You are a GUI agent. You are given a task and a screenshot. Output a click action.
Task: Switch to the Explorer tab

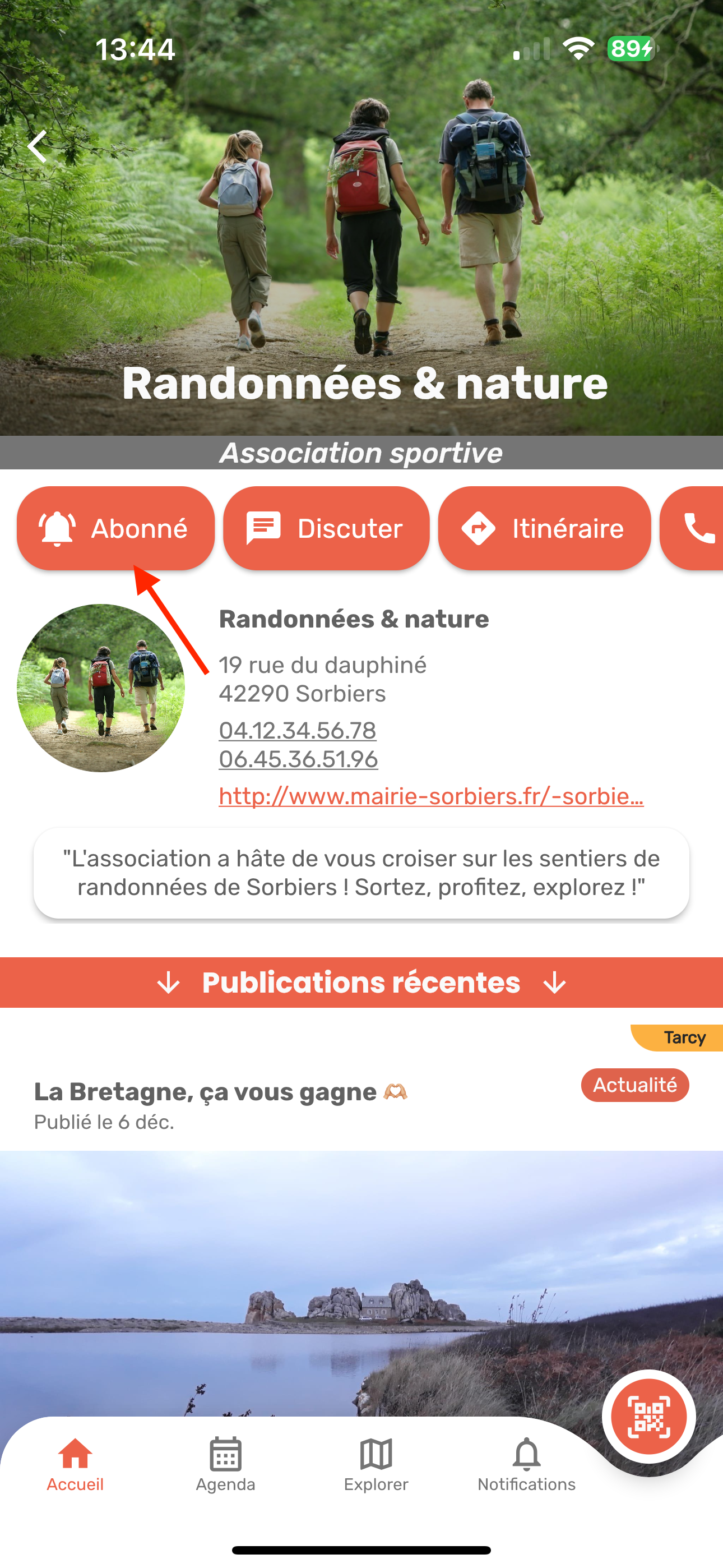[x=376, y=1464]
